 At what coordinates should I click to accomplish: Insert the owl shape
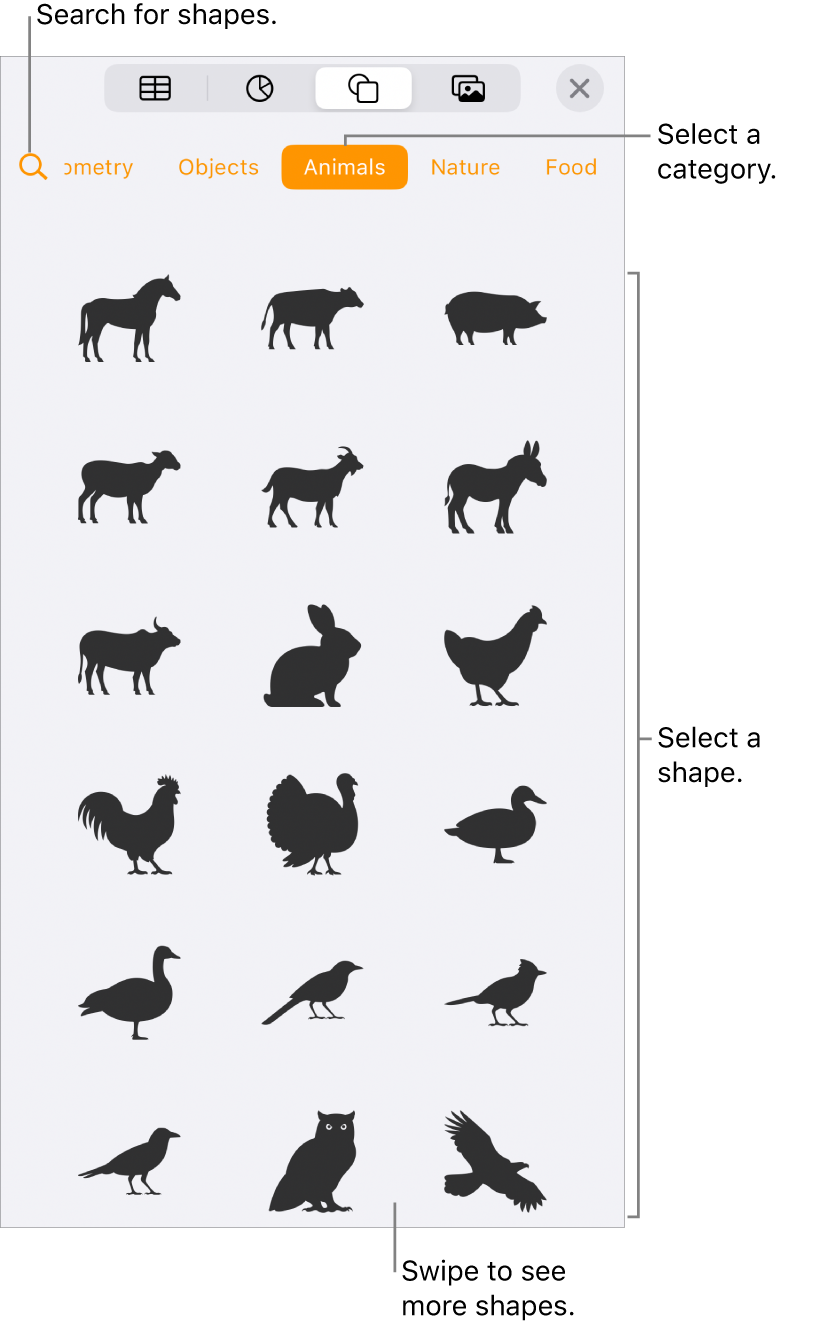click(x=312, y=1162)
